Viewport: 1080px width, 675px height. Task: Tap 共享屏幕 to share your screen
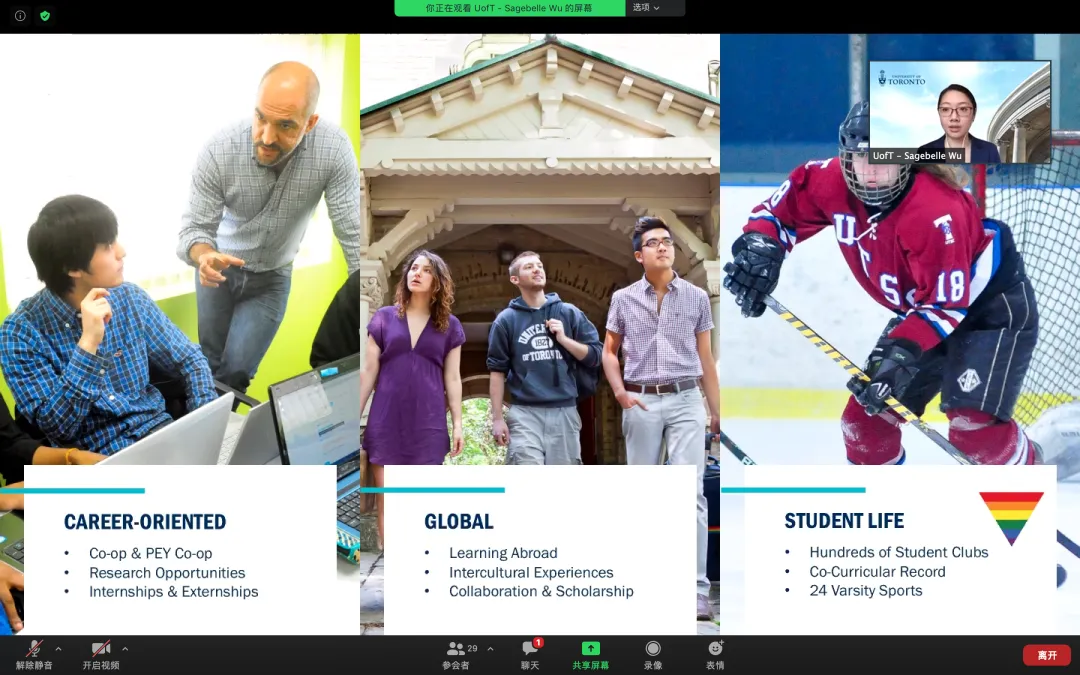pos(590,654)
